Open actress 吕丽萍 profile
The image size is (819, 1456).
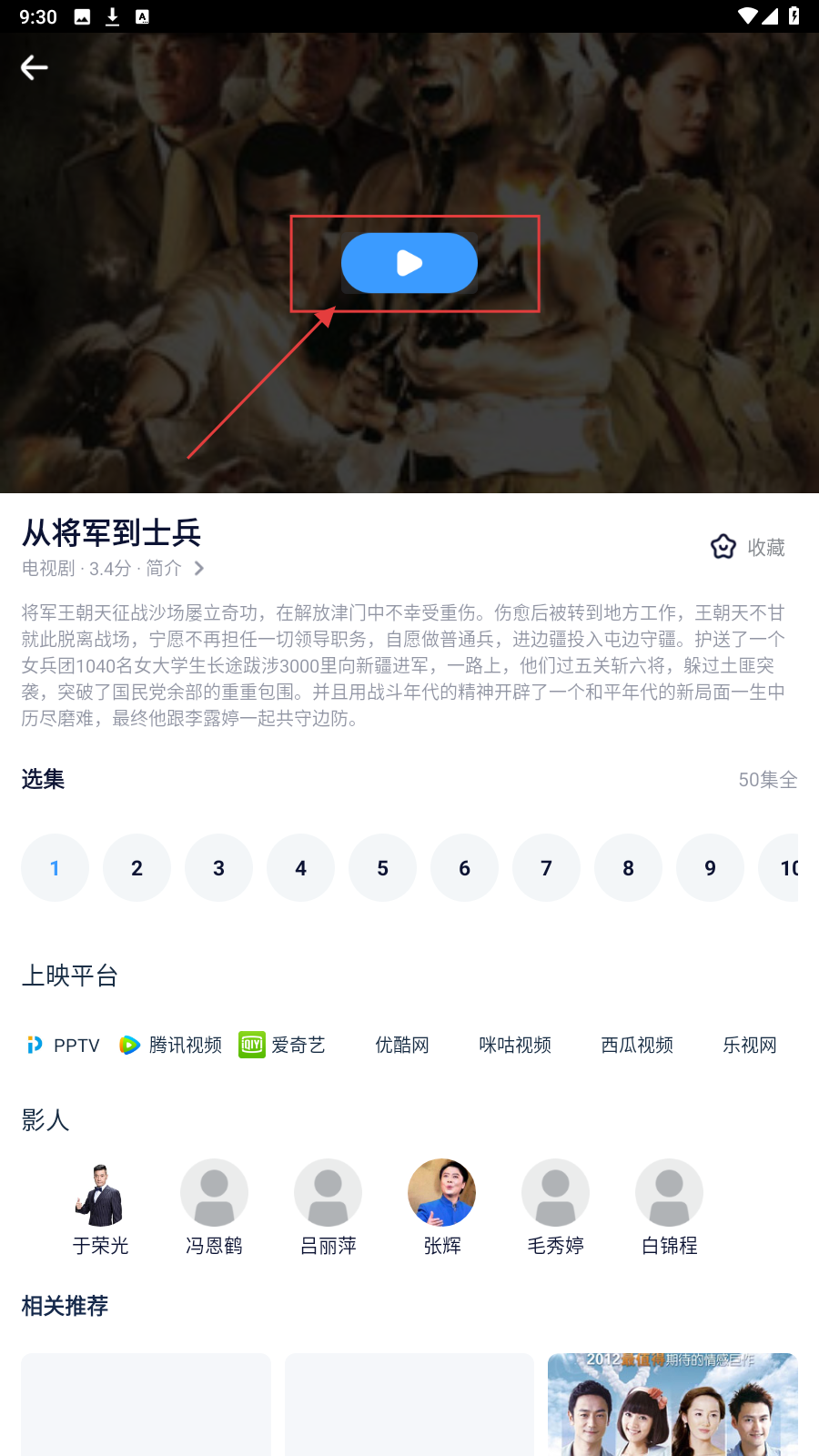click(x=328, y=1208)
